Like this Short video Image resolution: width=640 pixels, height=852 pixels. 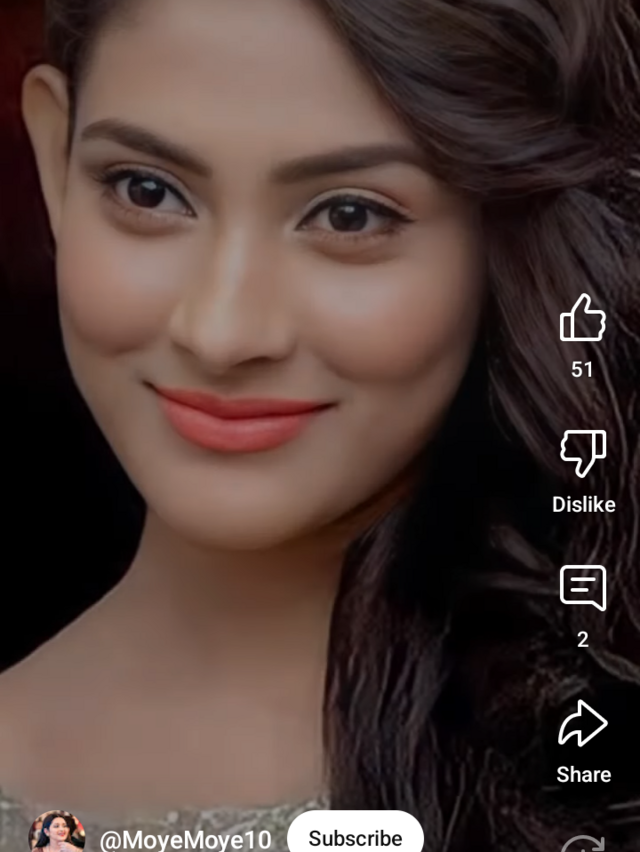(583, 319)
